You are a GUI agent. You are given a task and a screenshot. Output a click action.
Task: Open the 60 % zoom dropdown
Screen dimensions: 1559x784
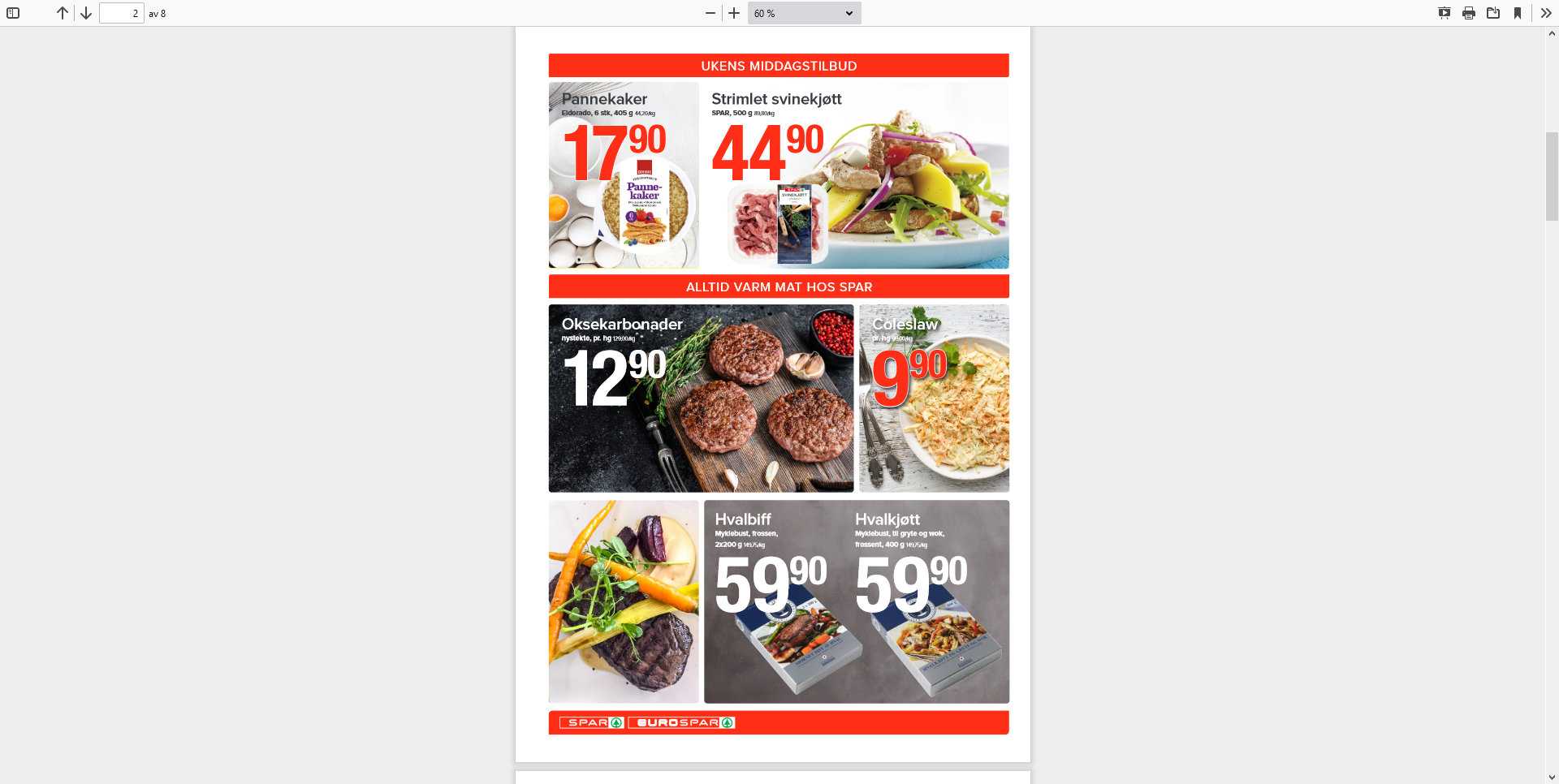tap(804, 13)
